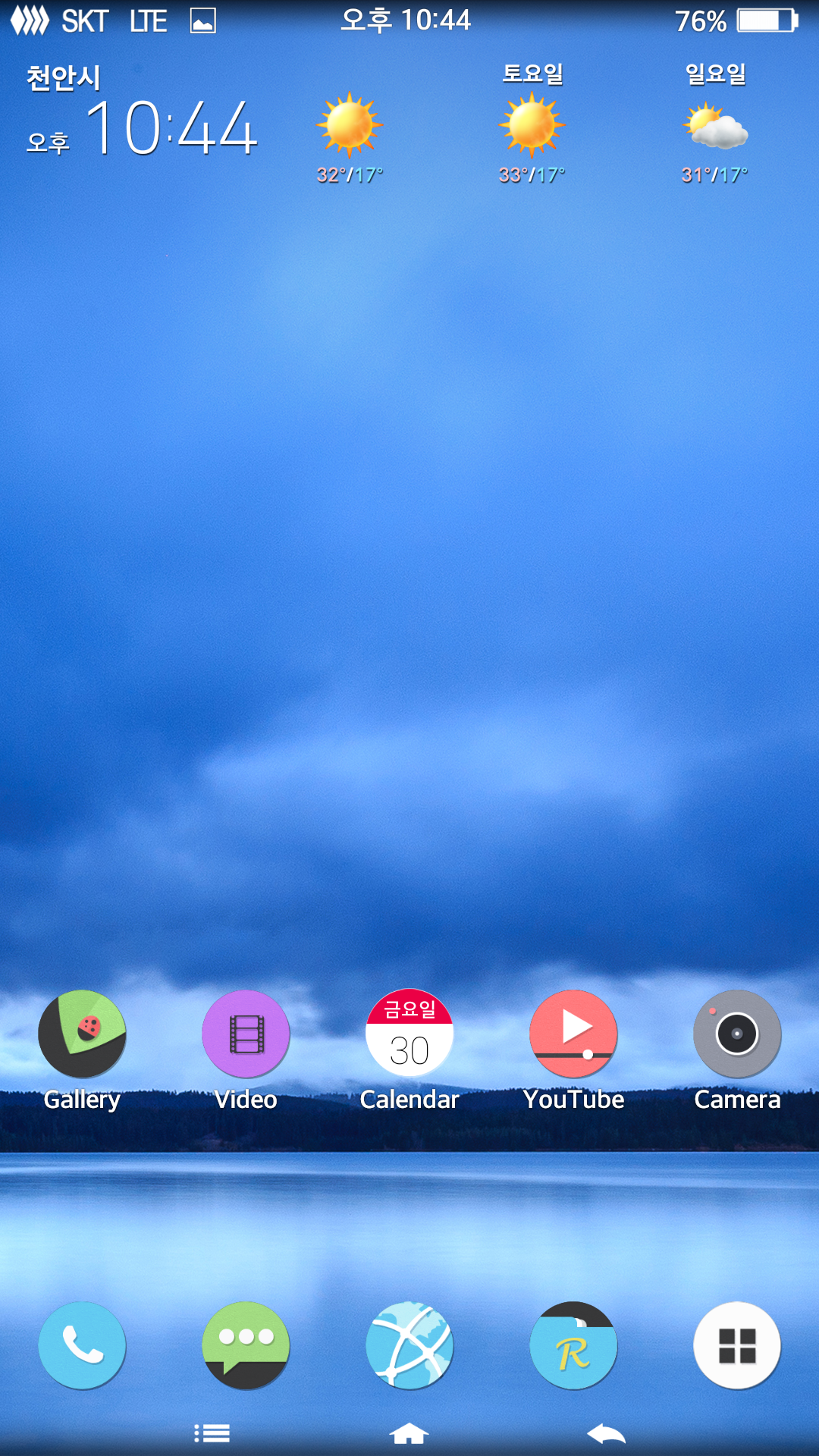Open the Gallery app
819x1456 pixels.
82,1034
